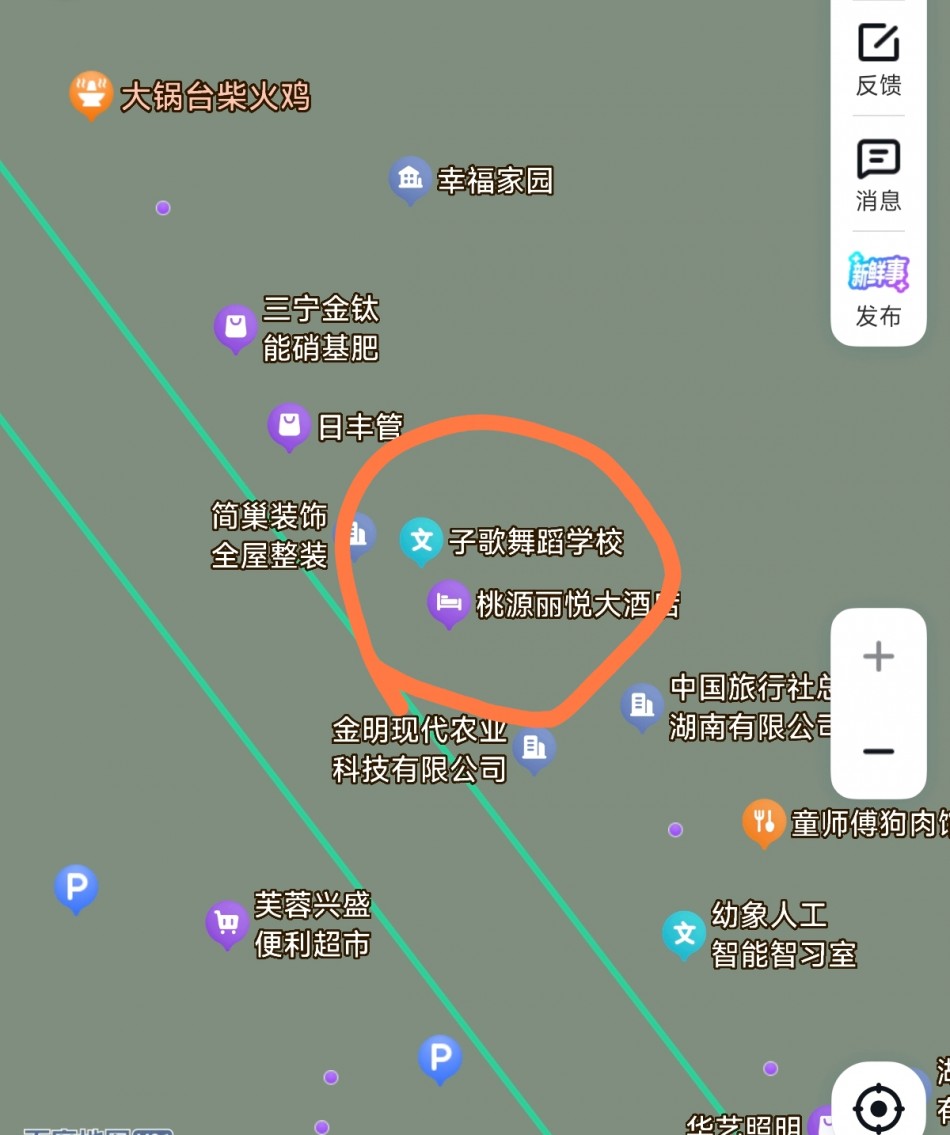
Task: Open the 反馈 feedback button
Action: click(x=878, y=58)
